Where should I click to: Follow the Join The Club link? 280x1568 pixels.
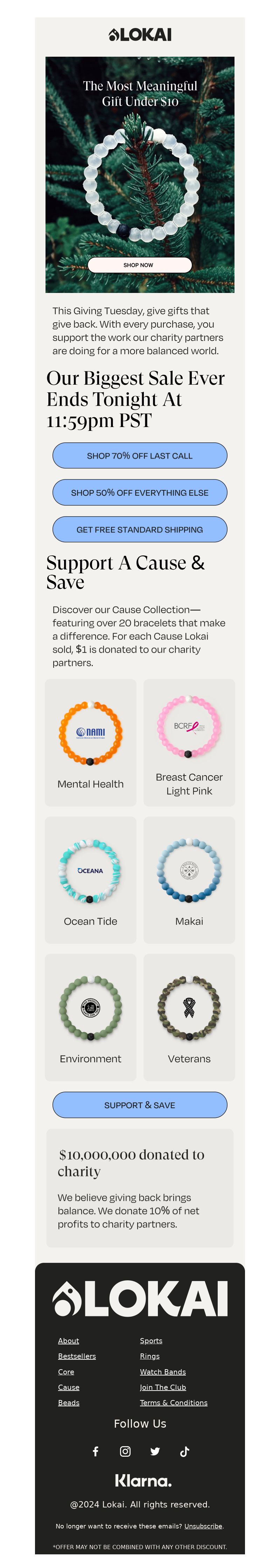point(162,1387)
